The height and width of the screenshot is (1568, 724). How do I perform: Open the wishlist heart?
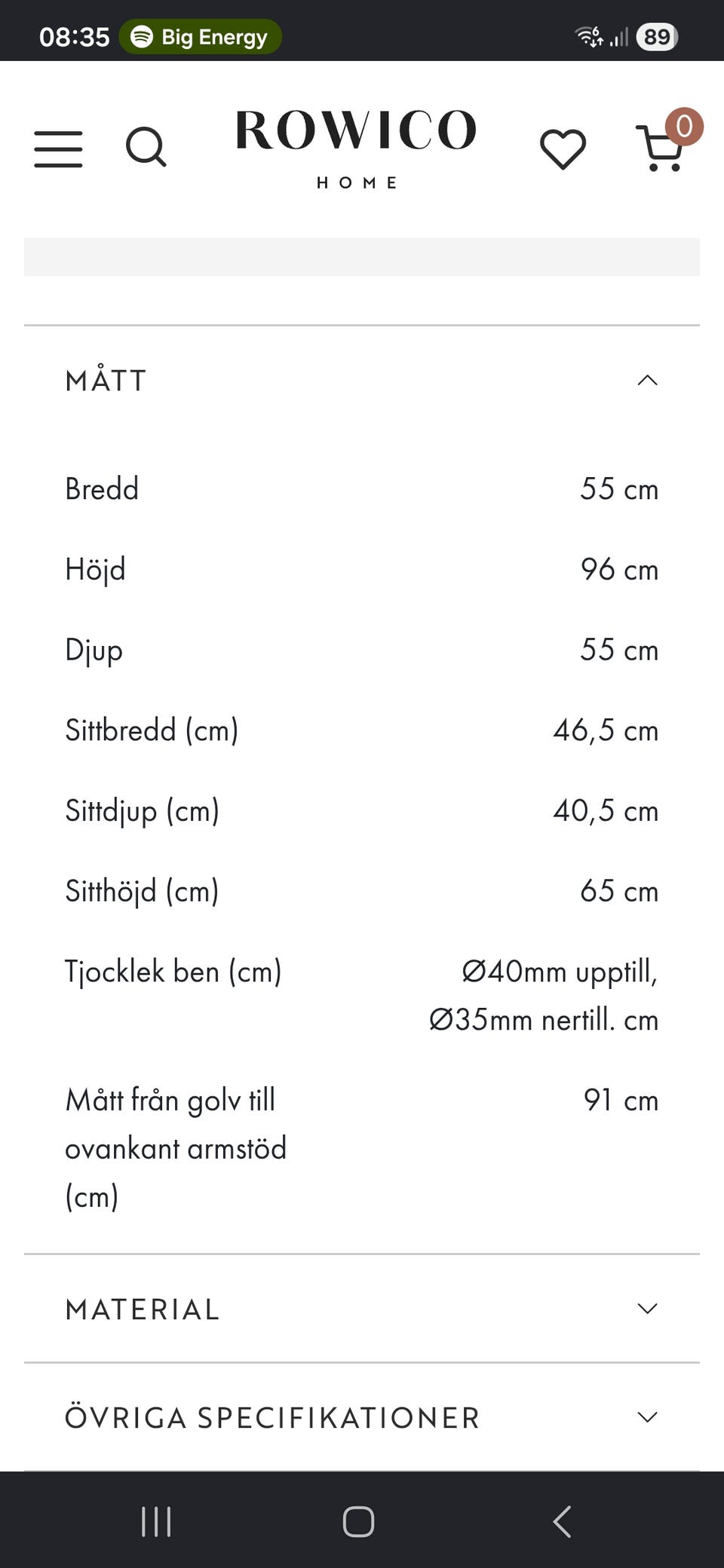(563, 149)
